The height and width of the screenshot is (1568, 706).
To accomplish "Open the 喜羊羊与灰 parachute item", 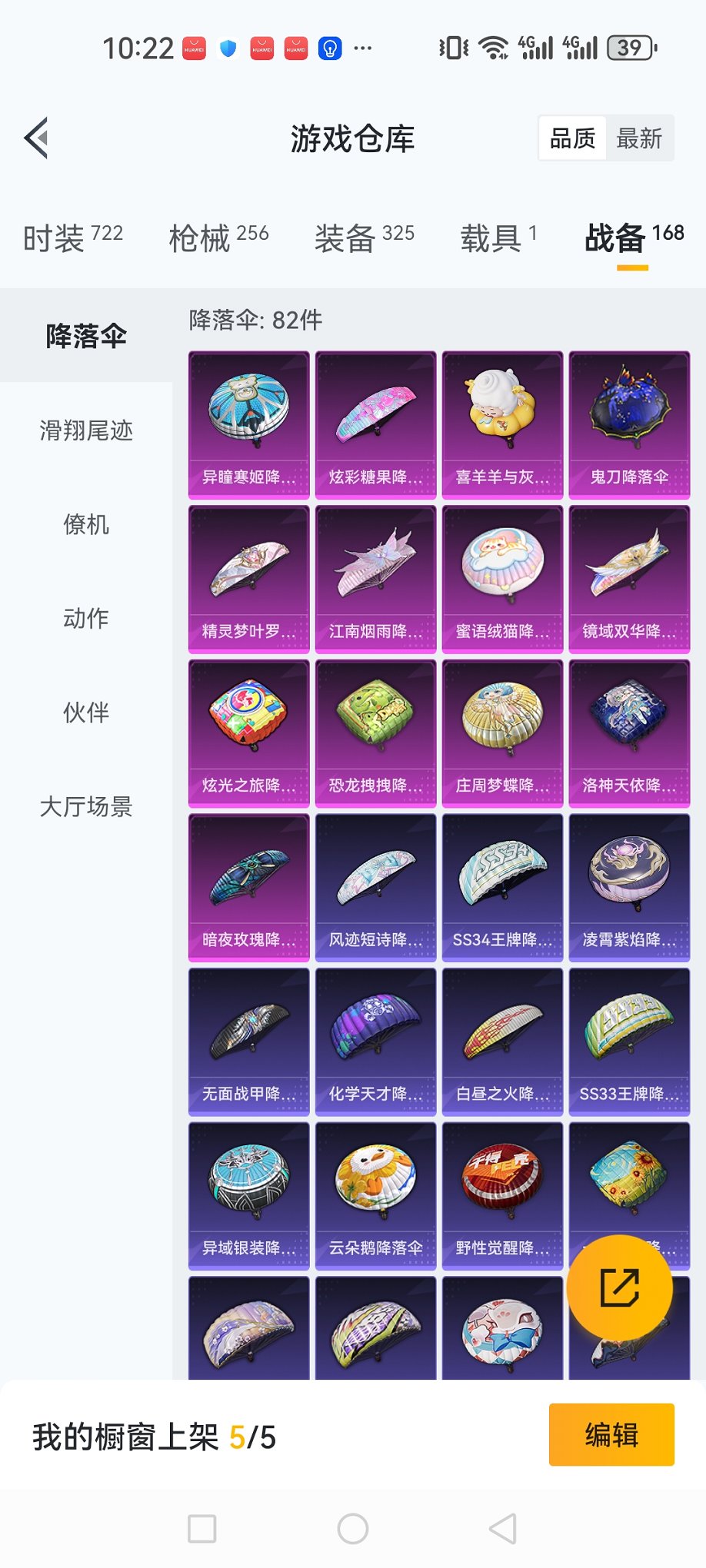I will [502, 419].
